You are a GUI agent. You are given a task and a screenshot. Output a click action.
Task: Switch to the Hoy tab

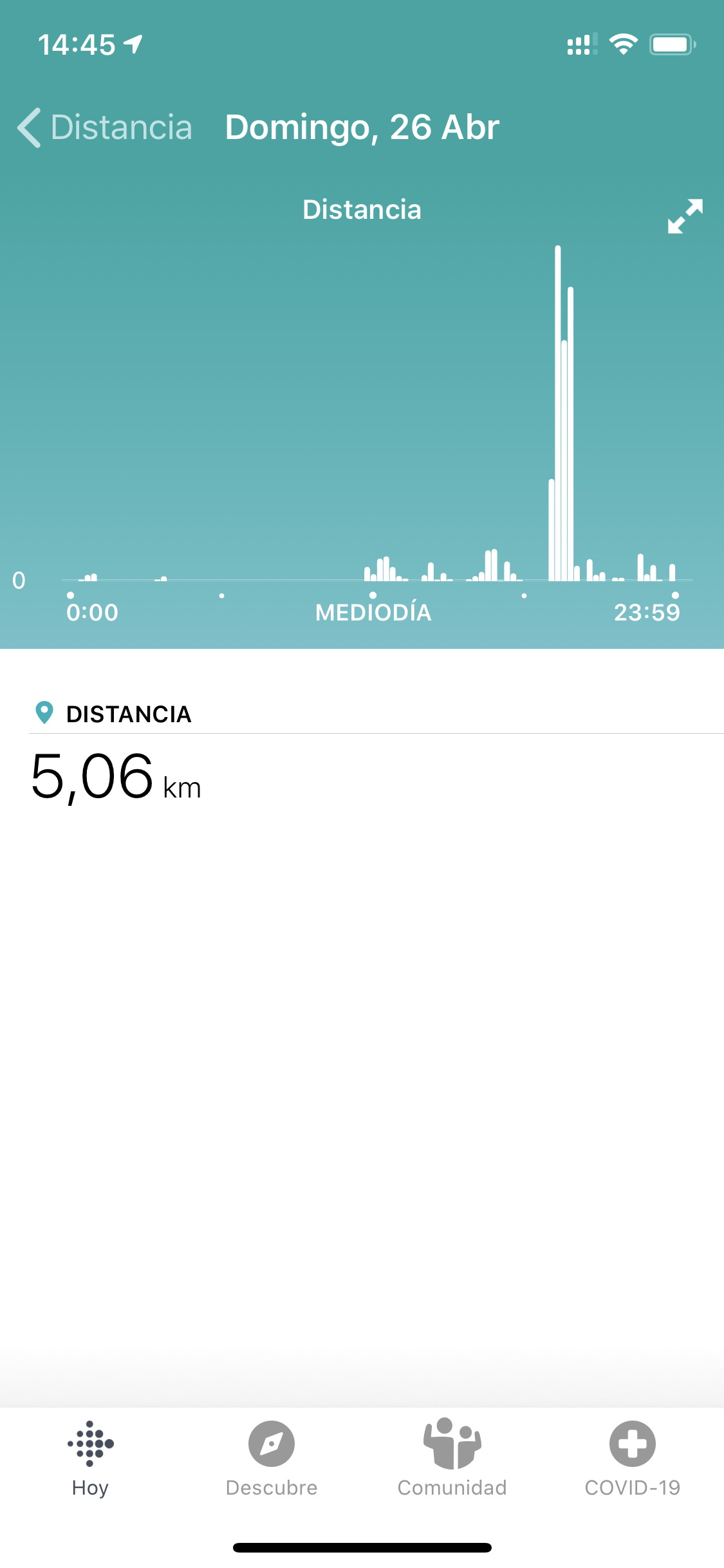click(x=90, y=1459)
